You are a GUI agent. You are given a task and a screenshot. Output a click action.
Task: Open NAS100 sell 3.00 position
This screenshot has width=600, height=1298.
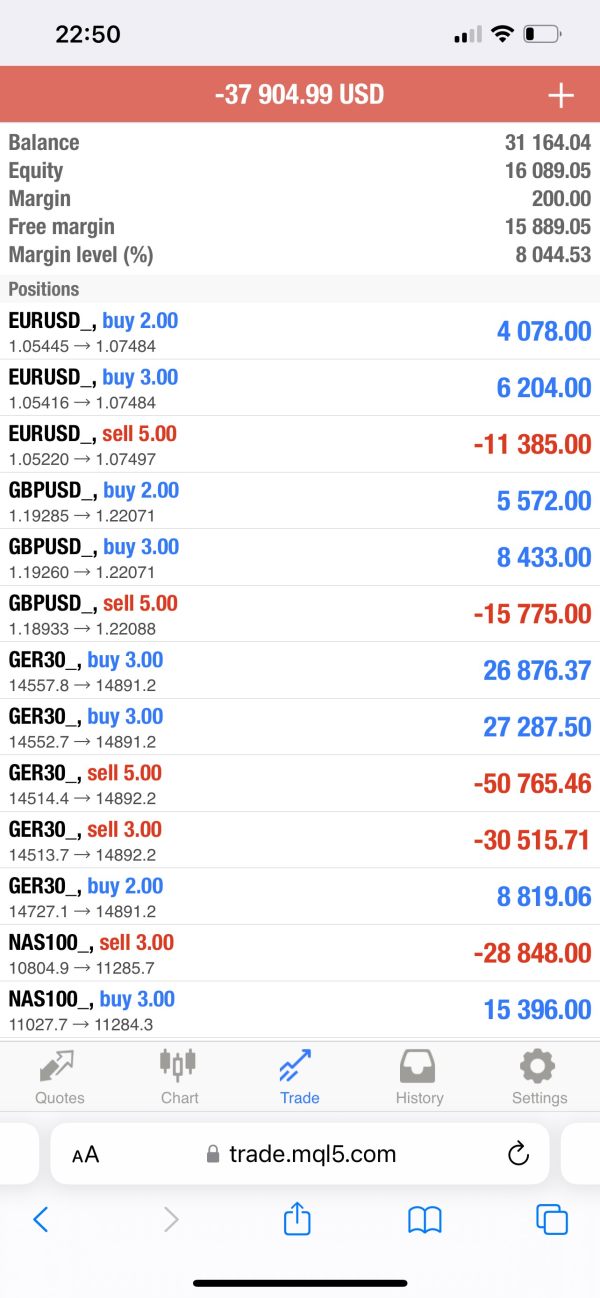pos(300,953)
